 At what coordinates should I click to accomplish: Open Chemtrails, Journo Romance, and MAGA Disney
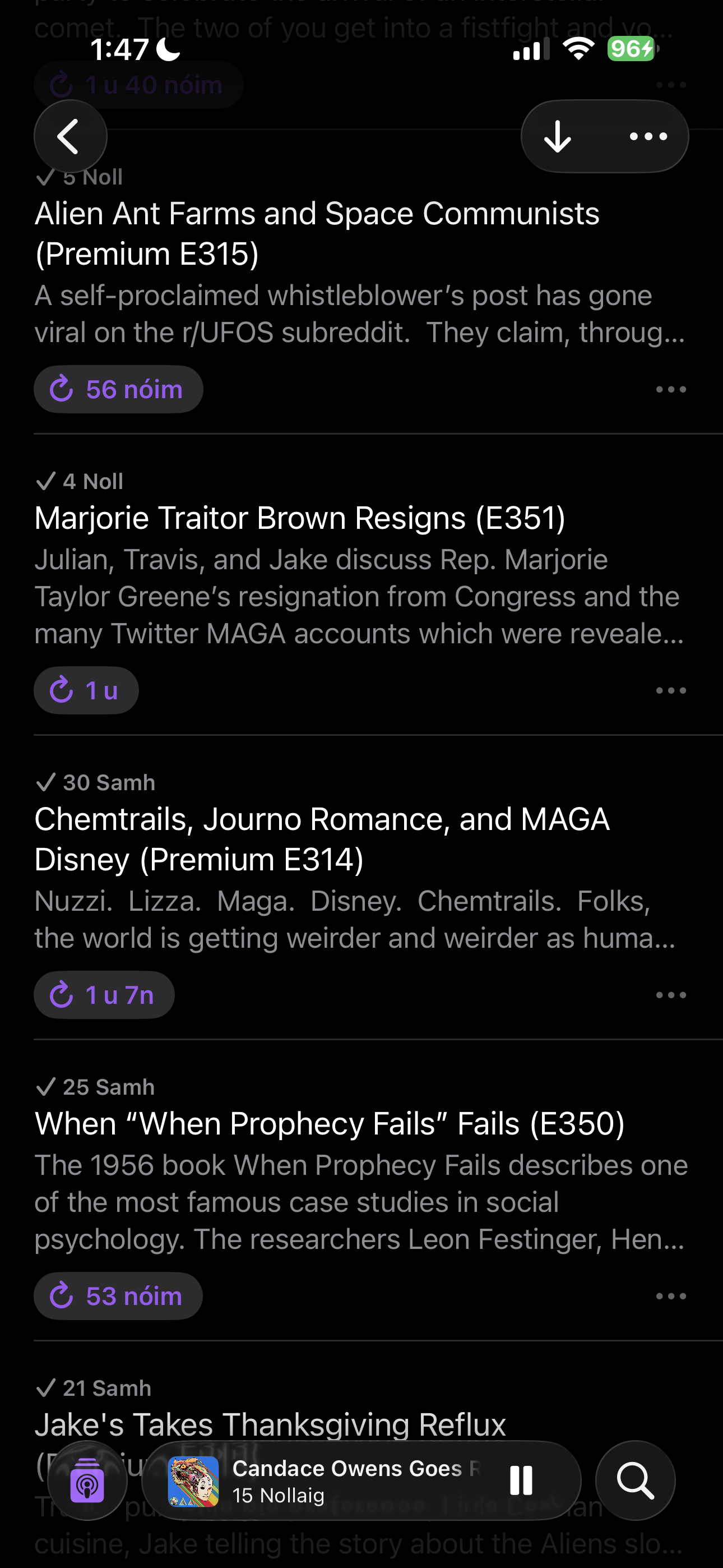(321, 839)
